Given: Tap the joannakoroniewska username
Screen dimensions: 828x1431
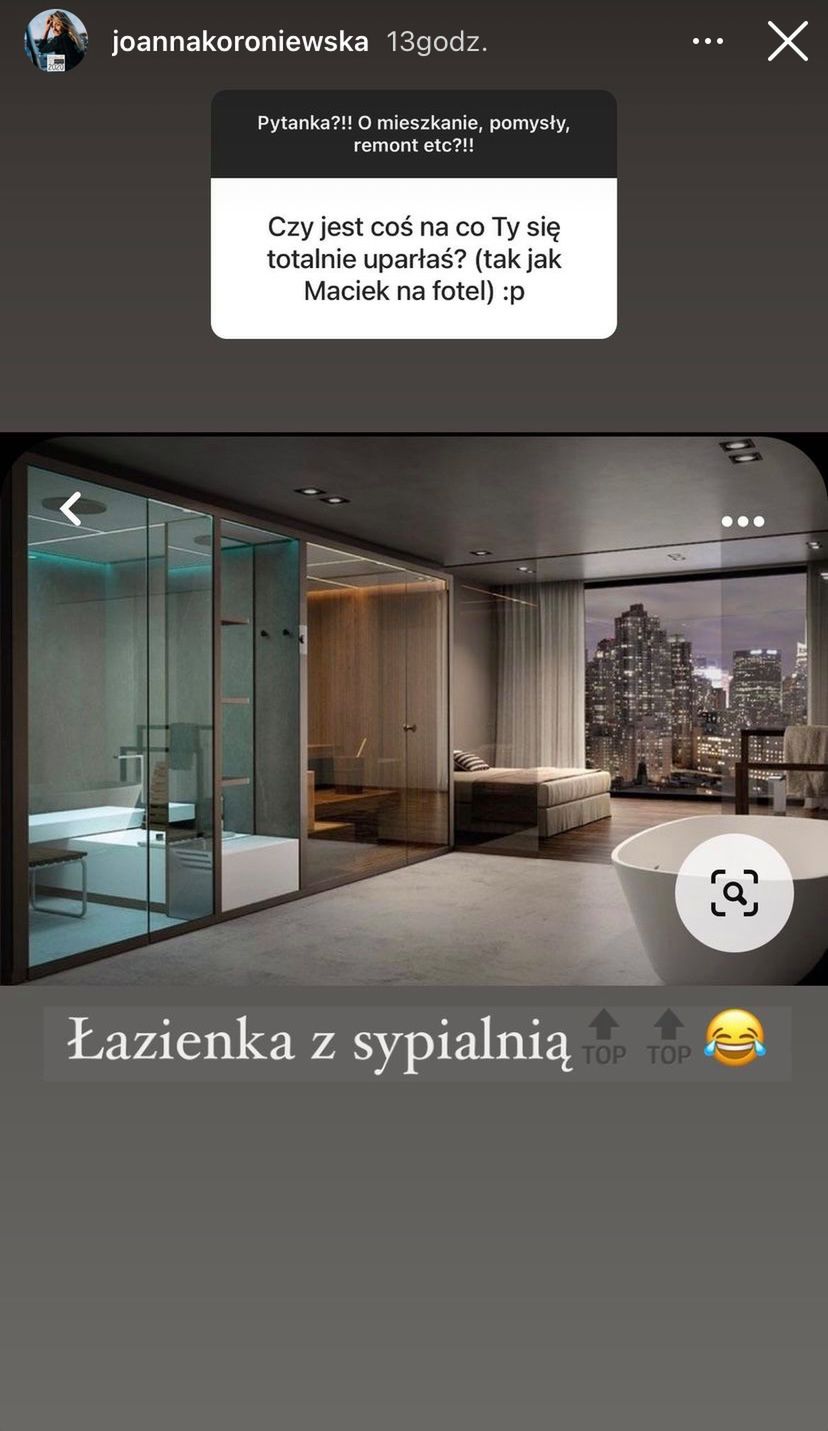Looking at the screenshot, I should click(240, 42).
